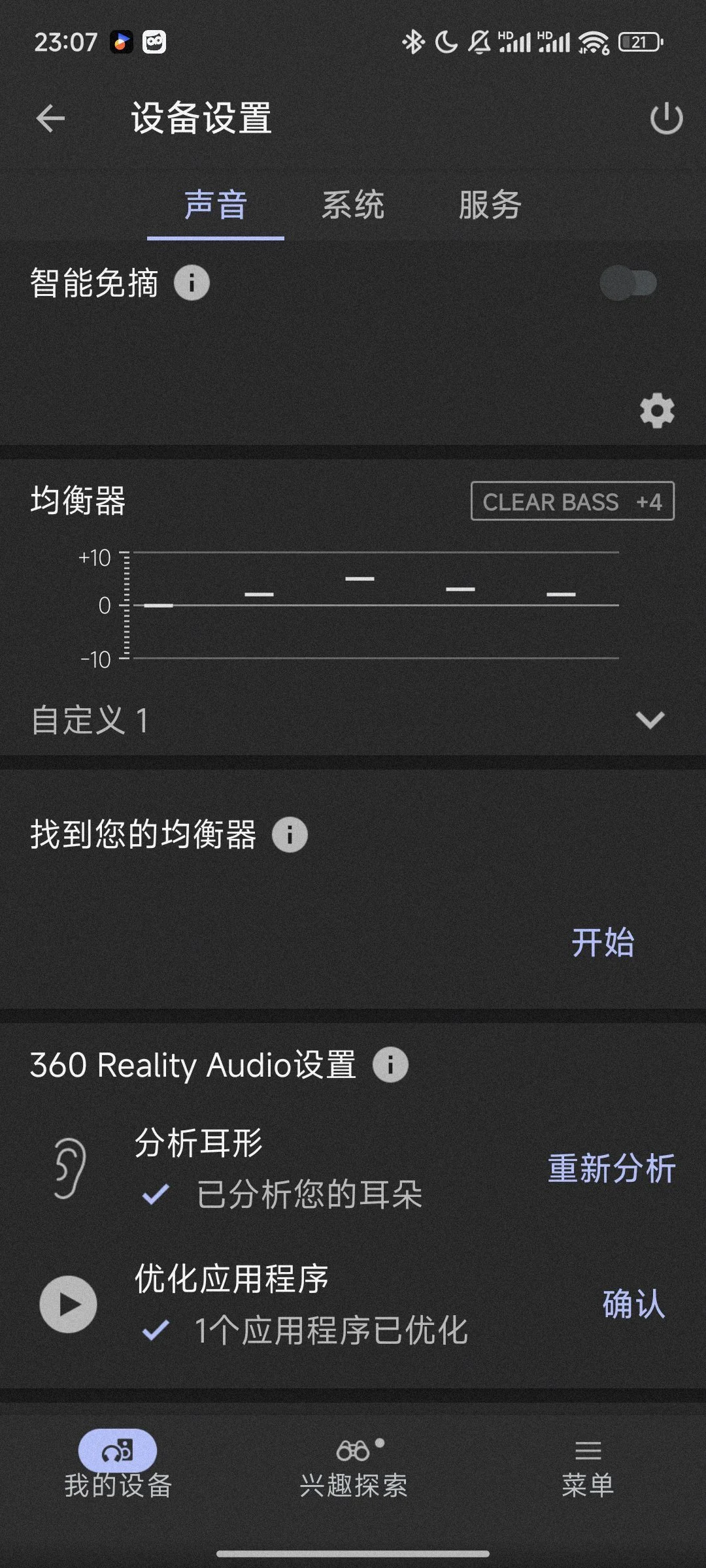706x1568 pixels.
Task: Expand the 自定义 1 equalizer preset dropdown
Action: click(x=650, y=720)
